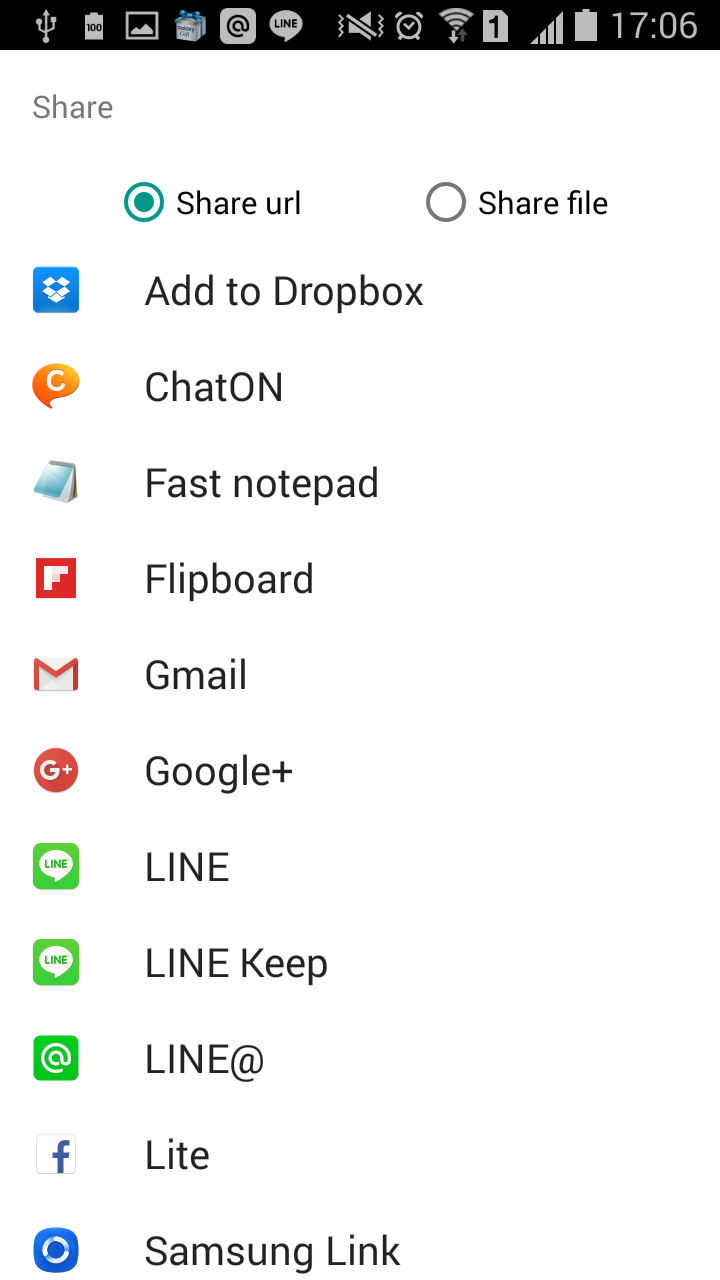
Task: Pick Samsung Link from the list
Action: (272, 1252)
